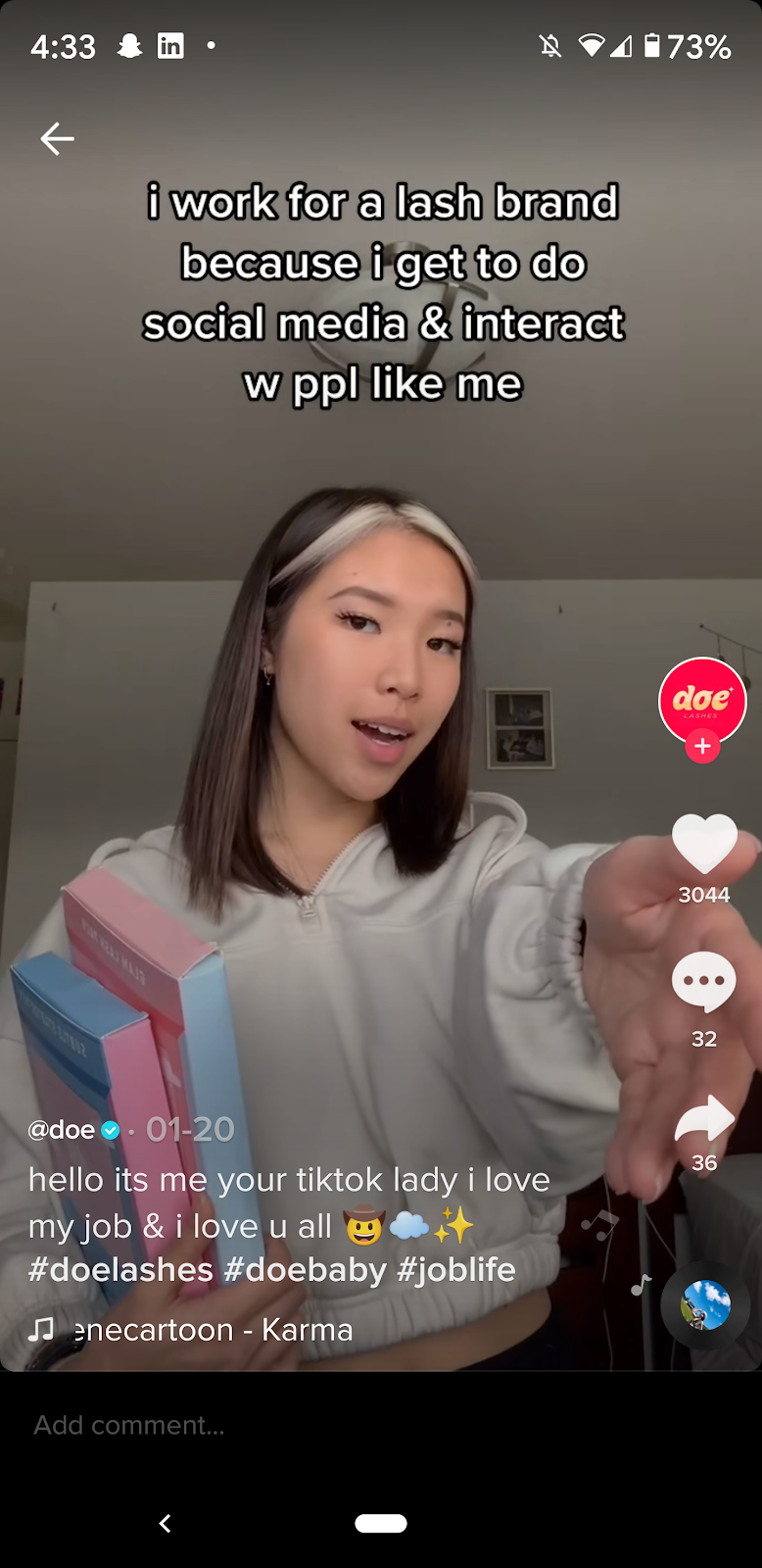Open the comments bubble
Screen dimensions: 762x1568
pos(703,982)
